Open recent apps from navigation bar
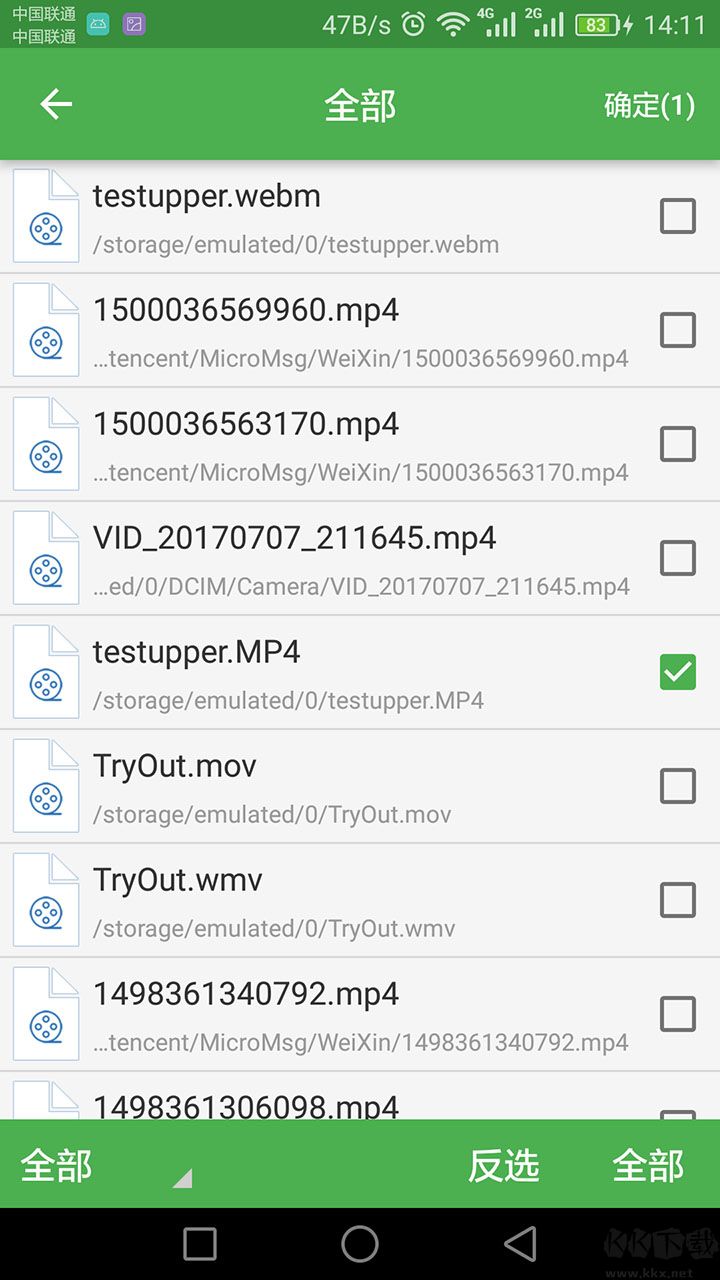 [200, 1244]
